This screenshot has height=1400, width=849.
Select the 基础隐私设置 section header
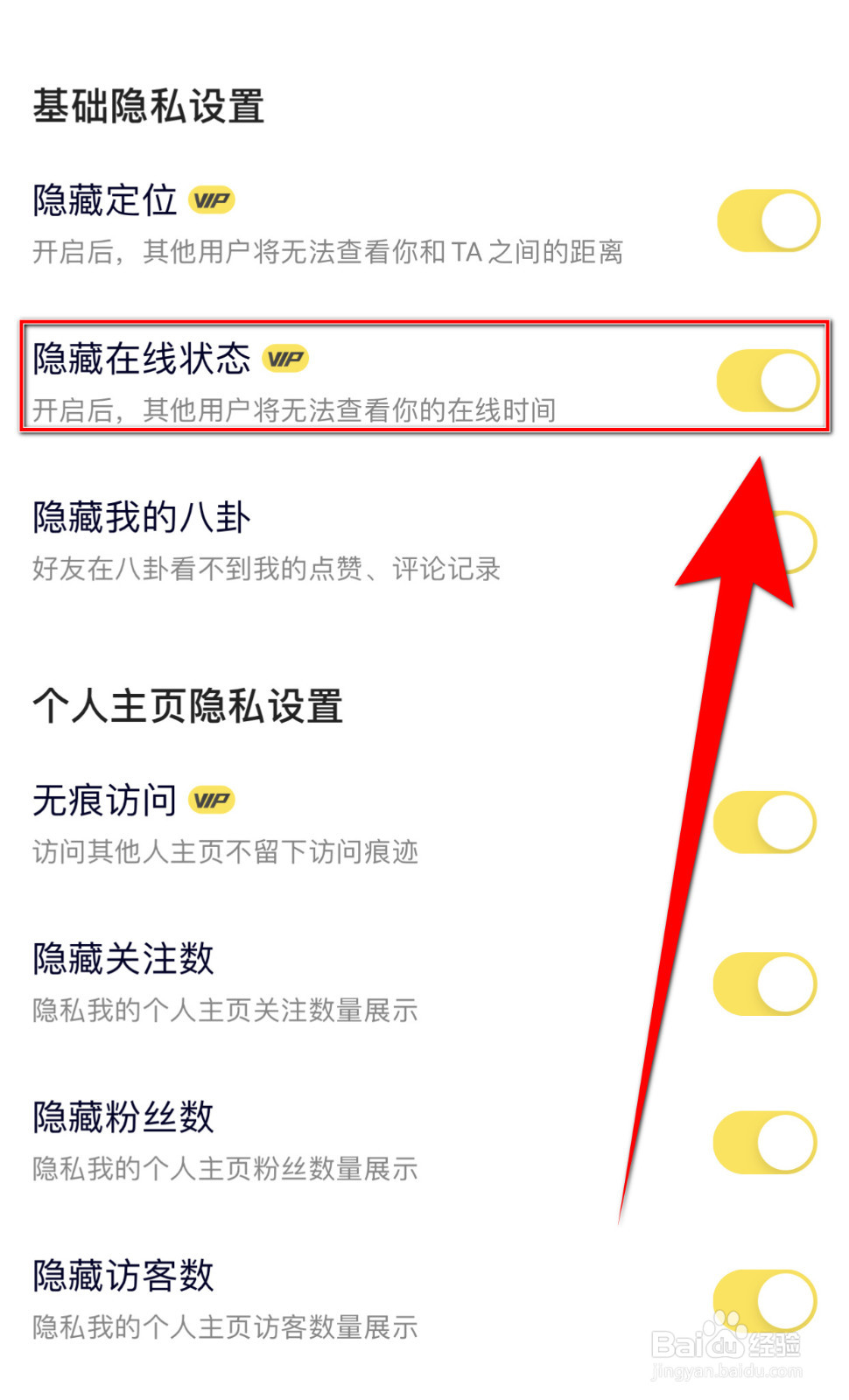point(149,107)
